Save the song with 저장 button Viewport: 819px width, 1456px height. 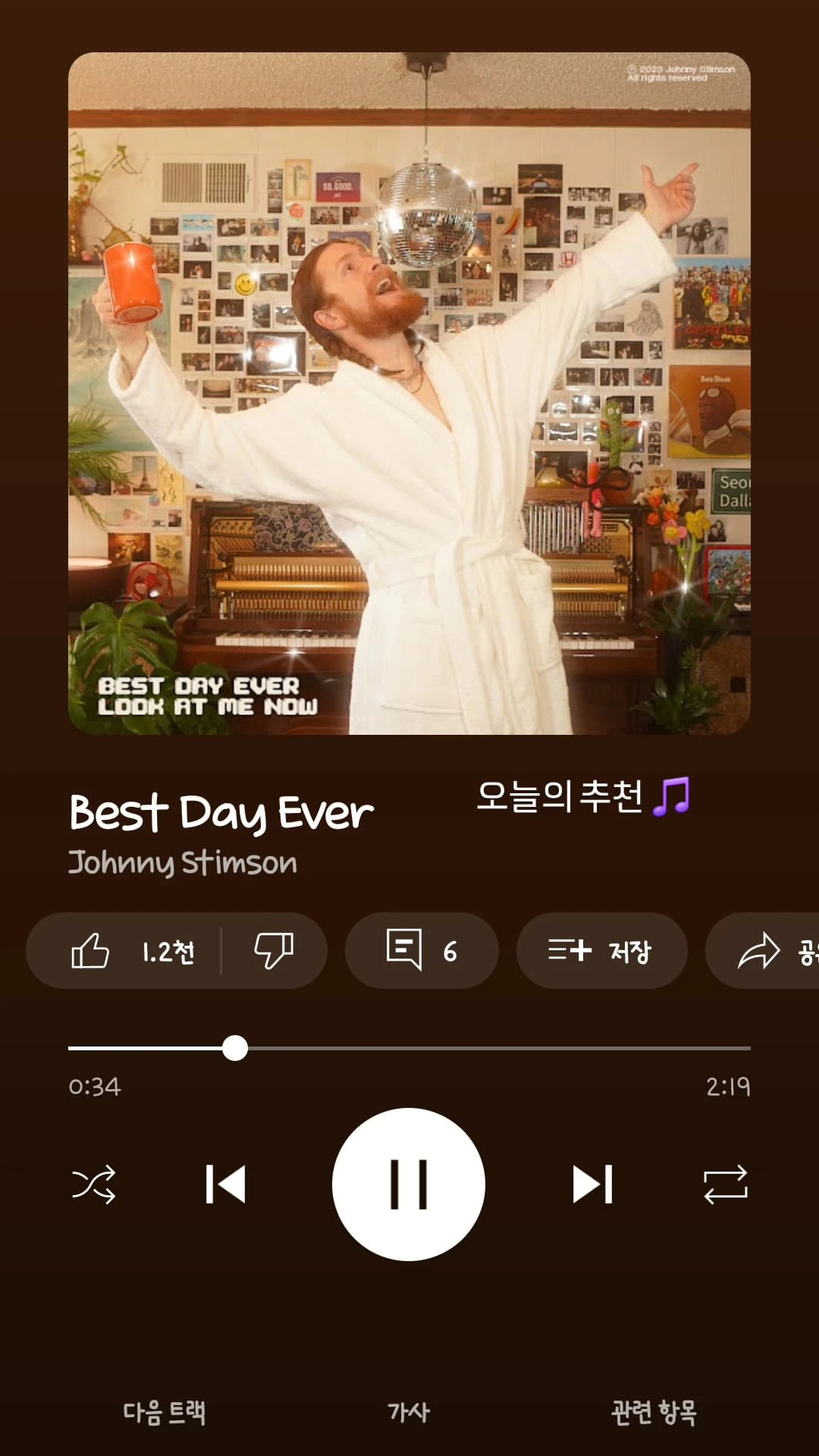point(601,951)
